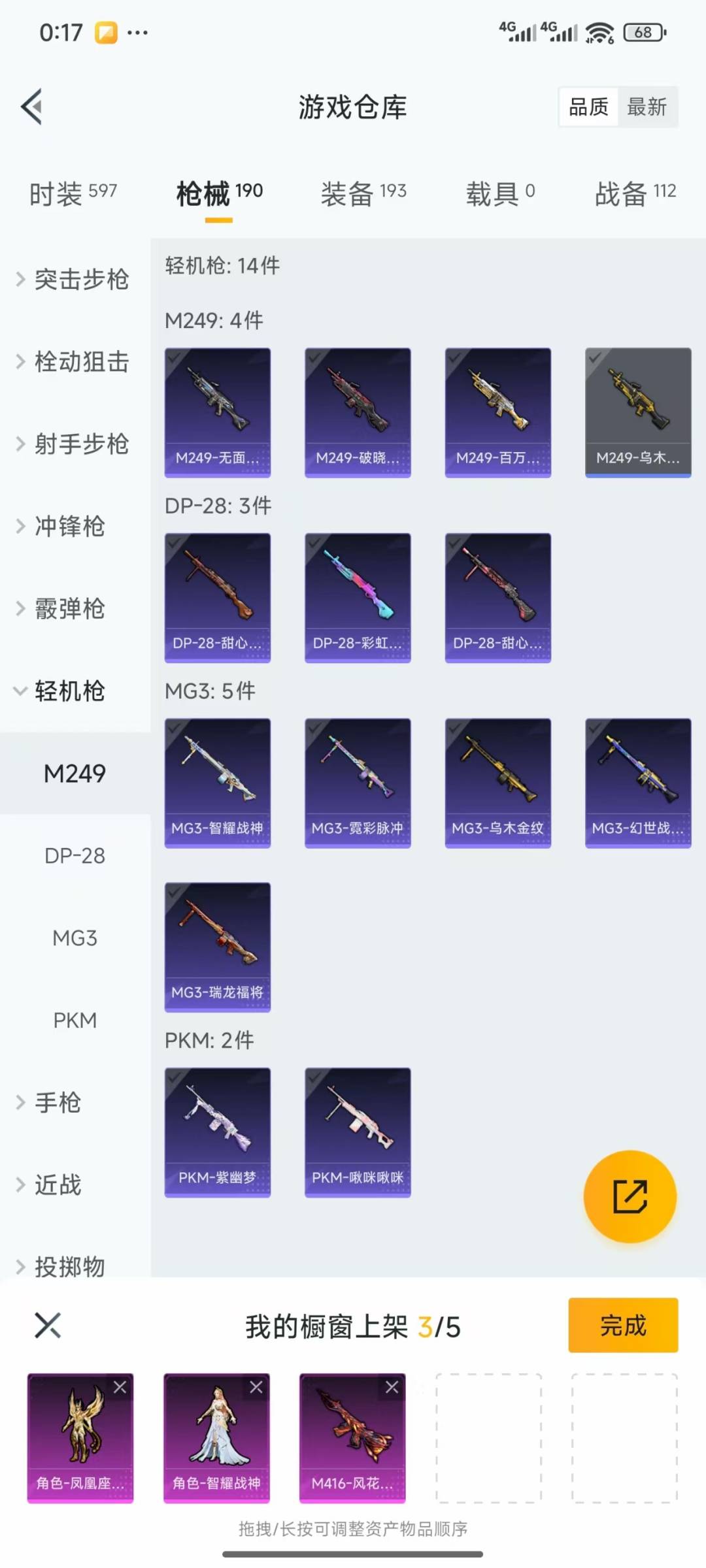The width and height of the screenshot is (706, 1568).
Task: Sort items by 最新
Action: 647,107
